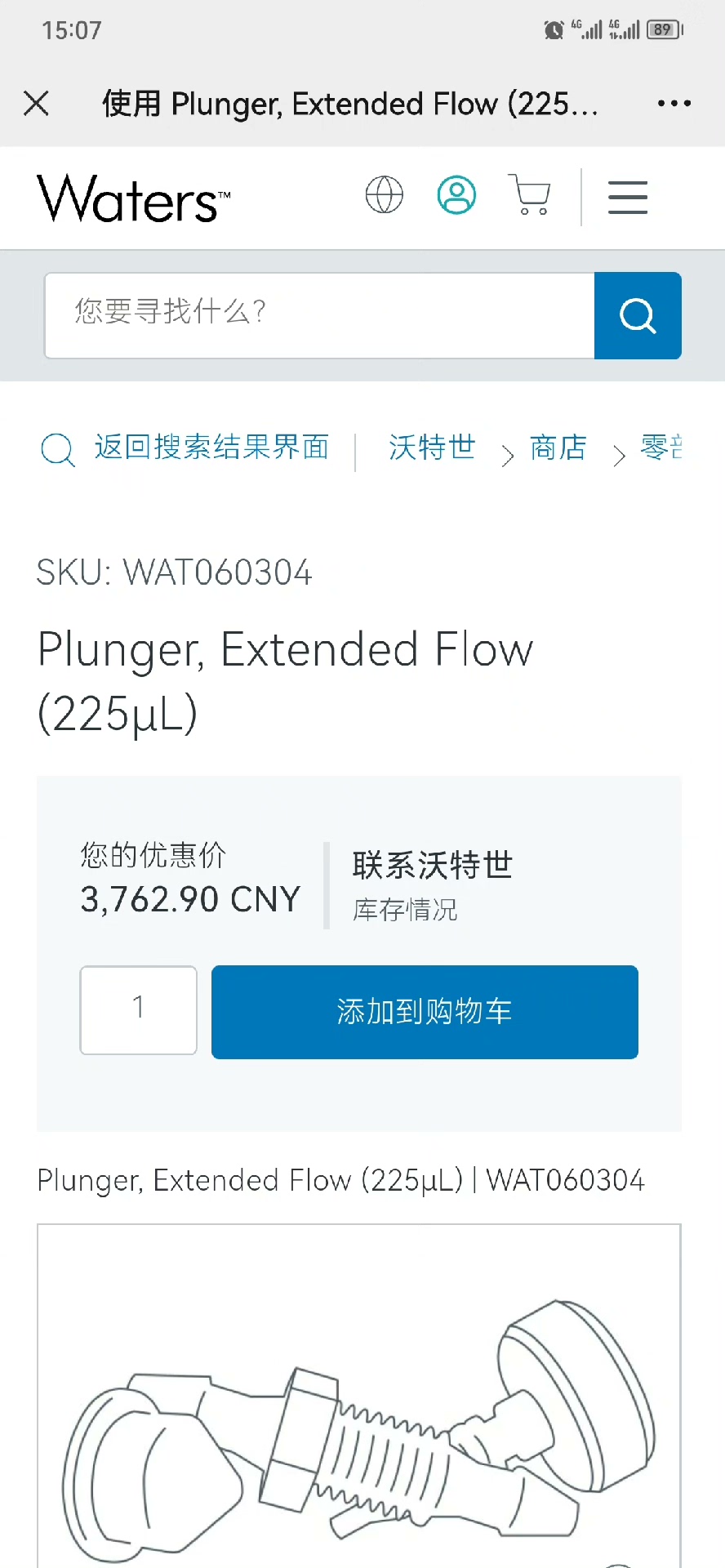Open the hamburger navigation menu
Image resolution: width=725 pixels, height=1568 pixels.
coord(627,197)
